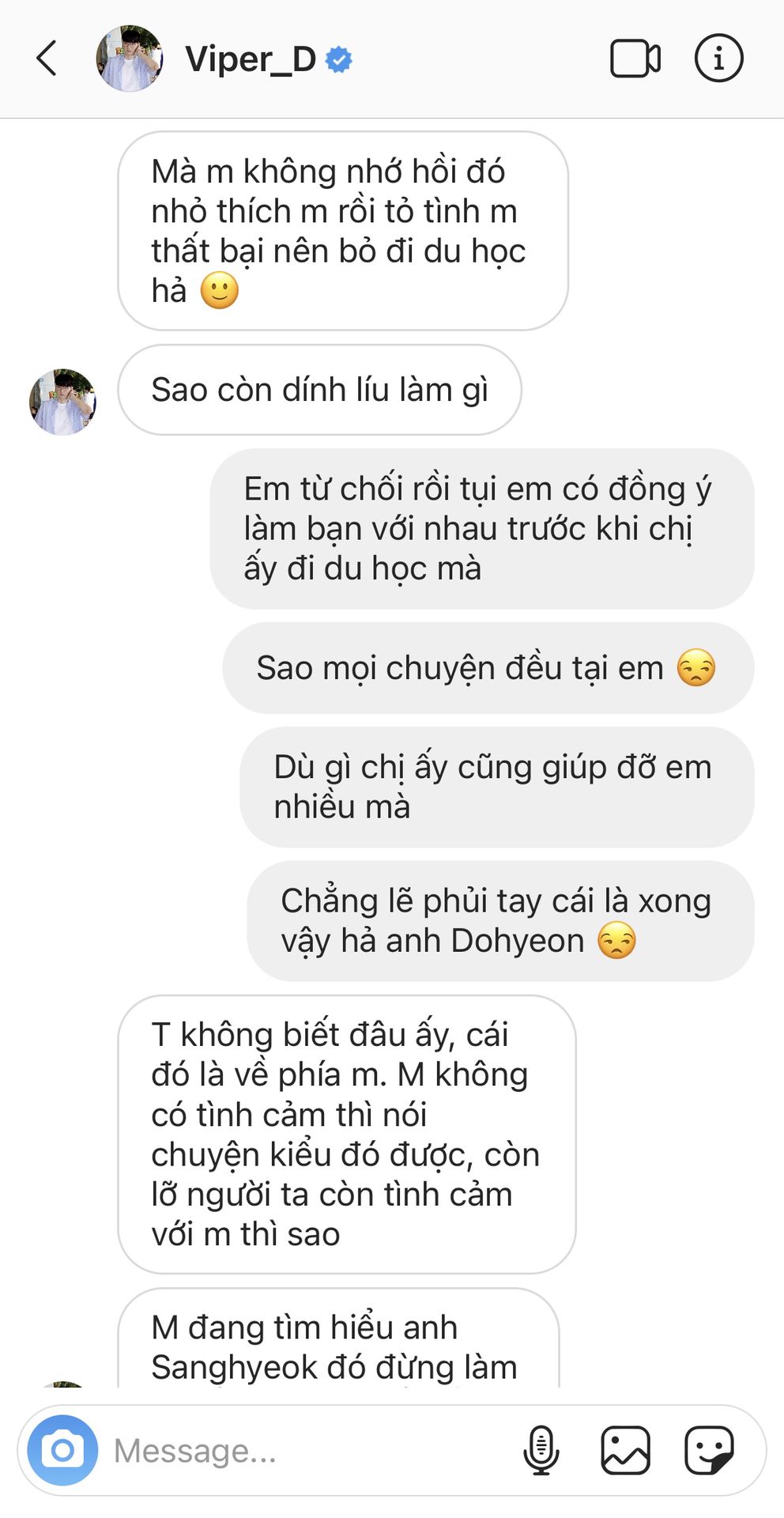Open the camera button in message bar
The width and height of the screenshot is (784, 1518).
63,1450
